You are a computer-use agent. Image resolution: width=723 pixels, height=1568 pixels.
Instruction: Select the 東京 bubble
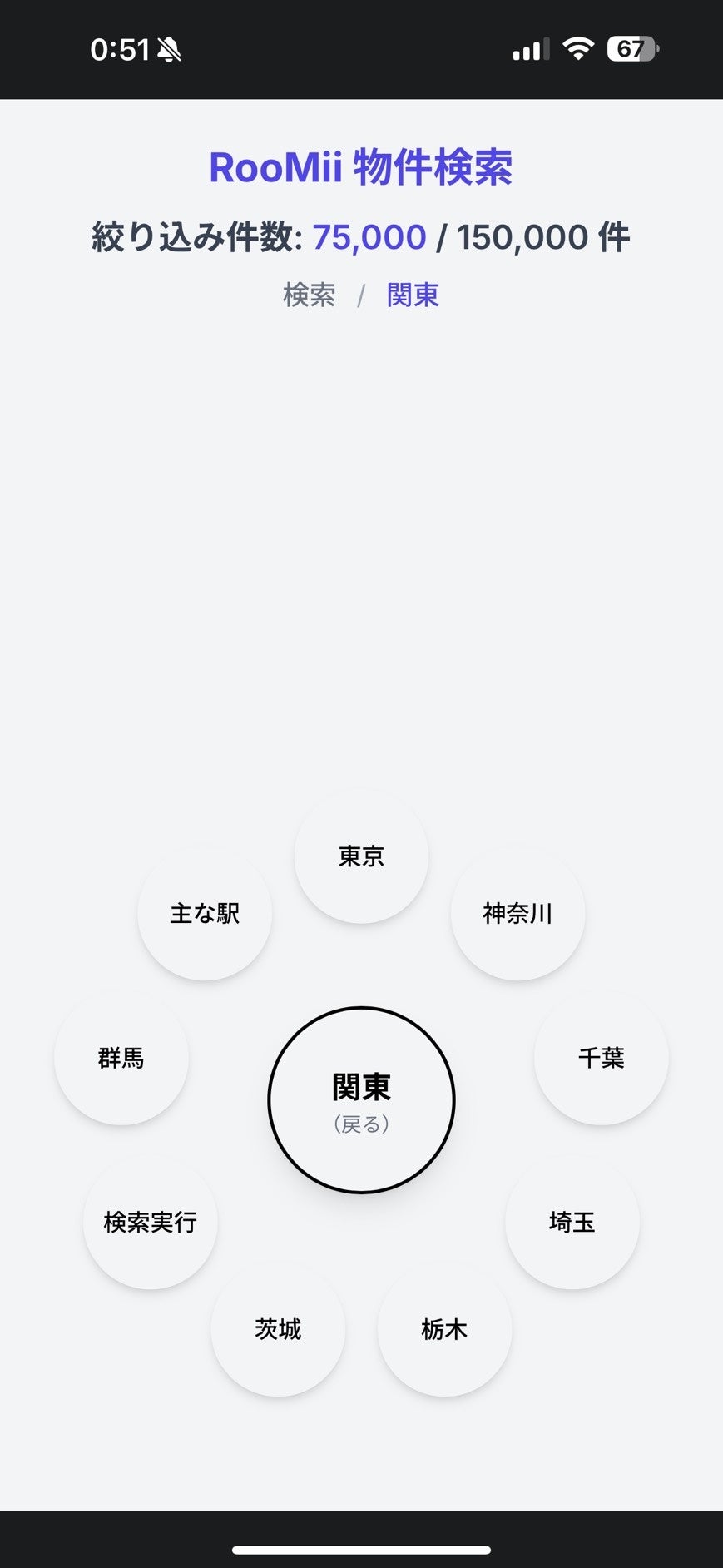361,856
